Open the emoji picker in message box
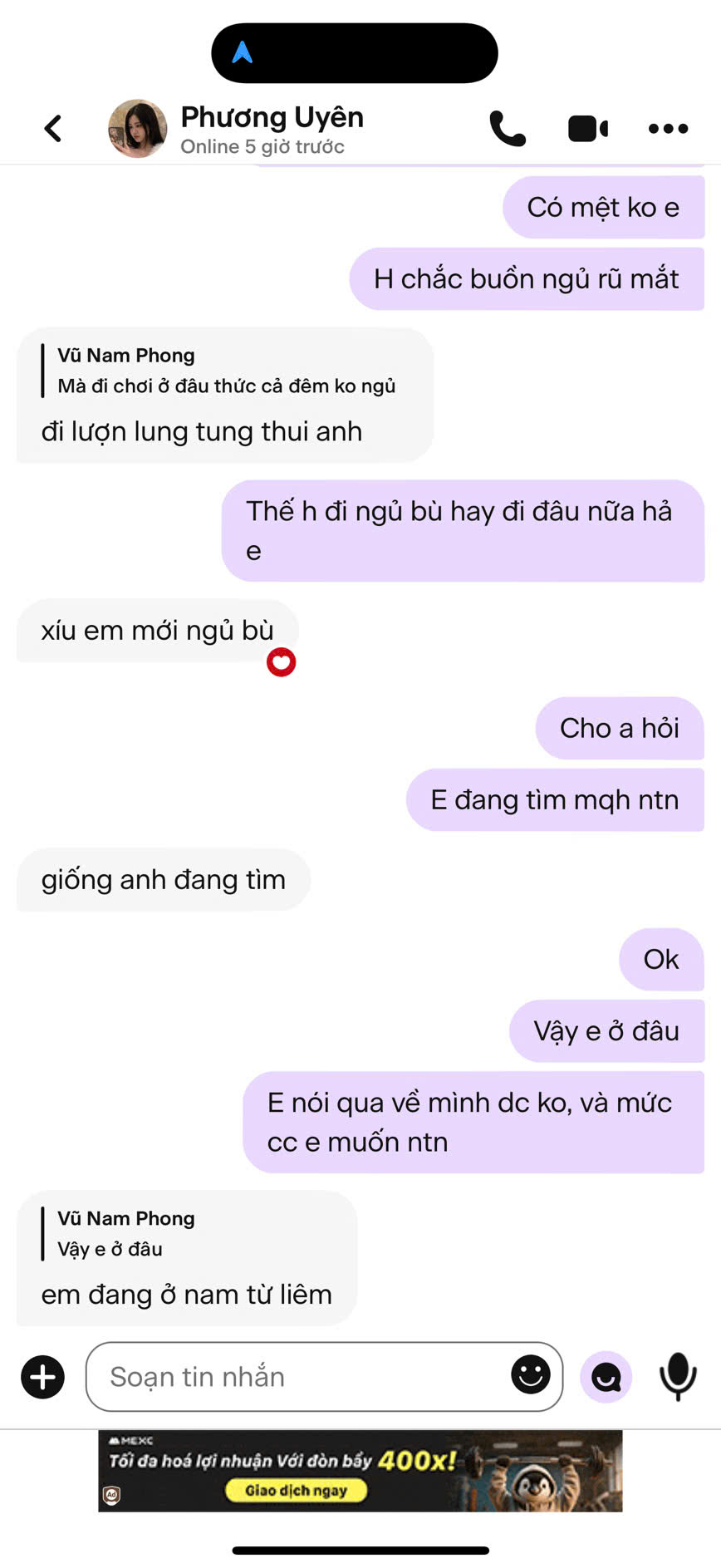Screen dimensions: 721x1568 (x=531, y=1375)
